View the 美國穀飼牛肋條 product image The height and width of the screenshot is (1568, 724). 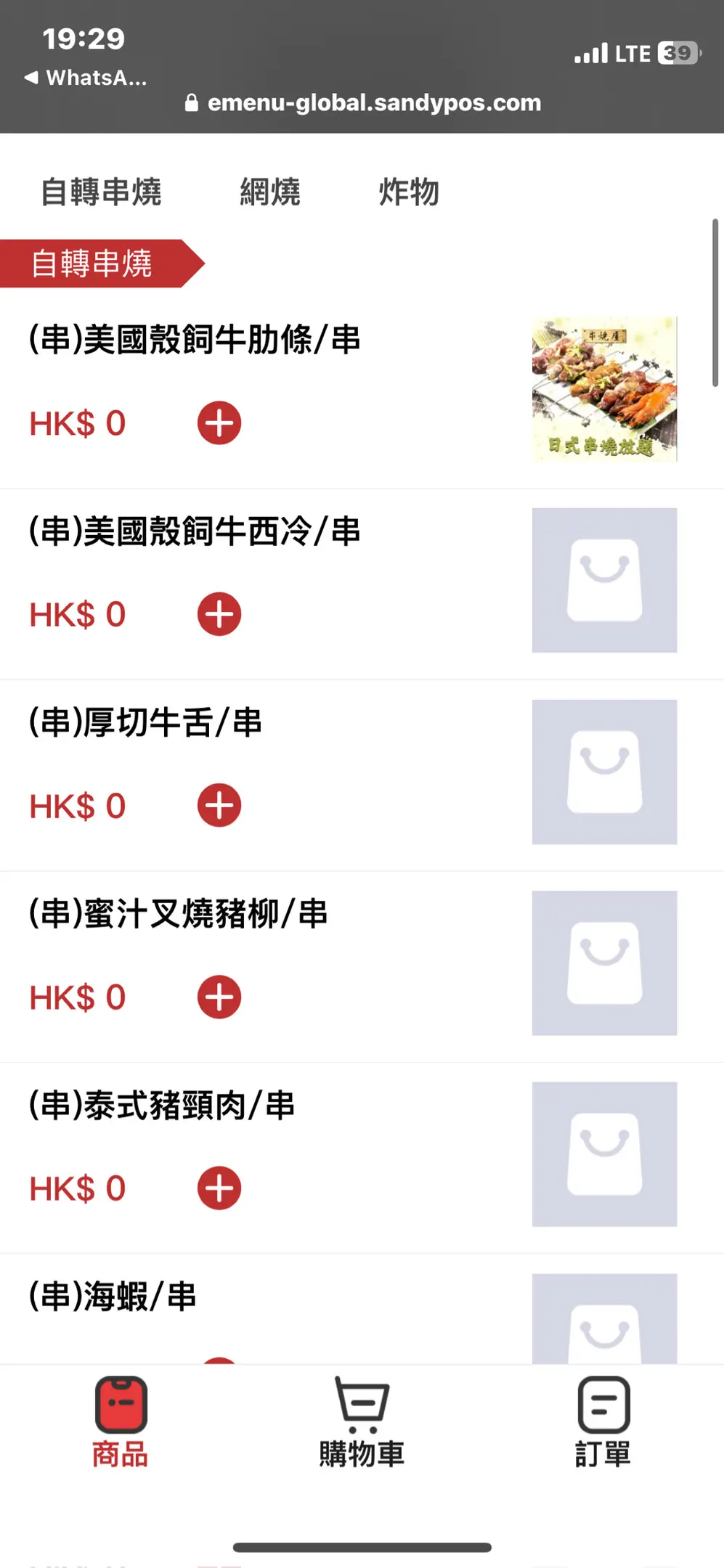(x=604, y=389)
